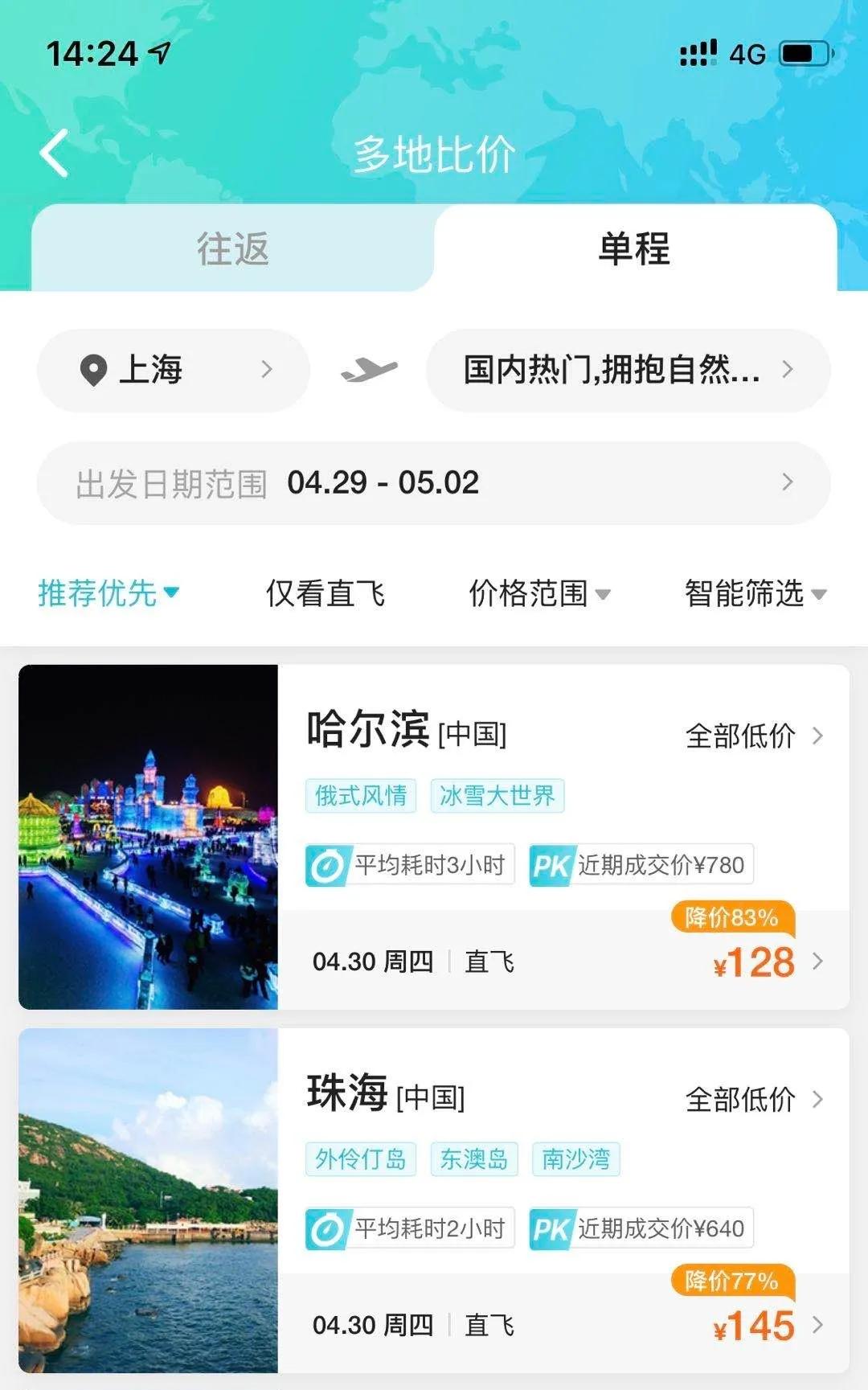Expand the 价格范围 filter dropdown
The image size is (868, 1390).
pos(539,593)
